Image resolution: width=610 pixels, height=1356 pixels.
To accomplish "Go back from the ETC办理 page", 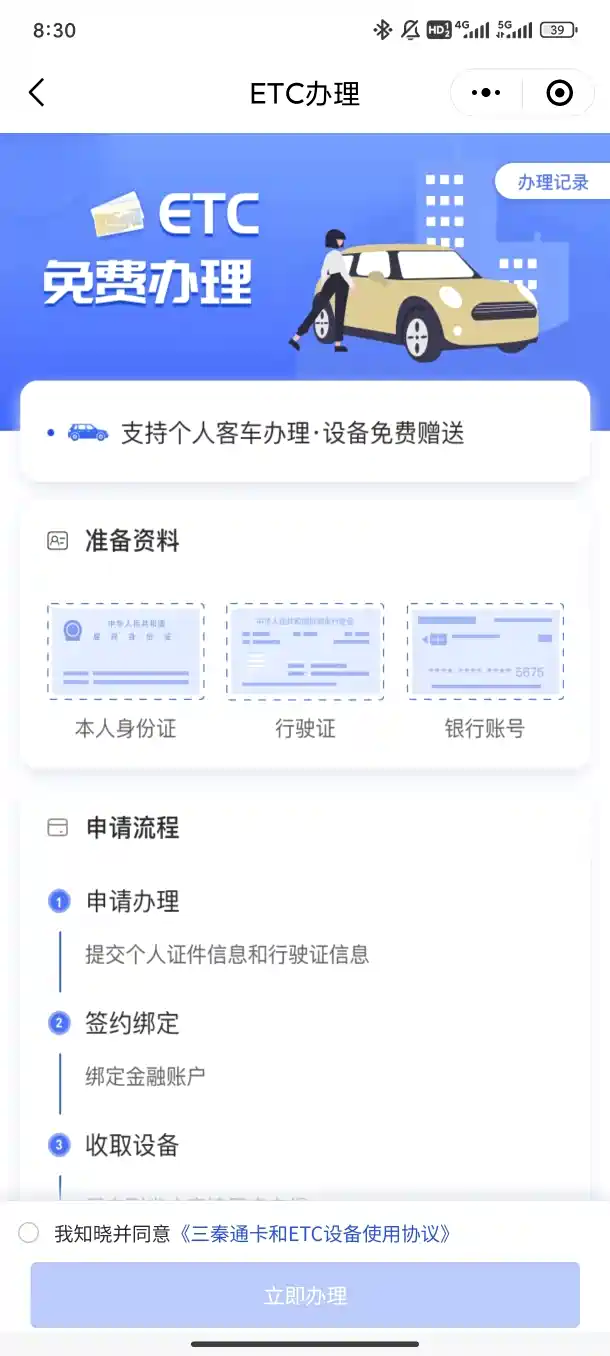I will [37, 93].
